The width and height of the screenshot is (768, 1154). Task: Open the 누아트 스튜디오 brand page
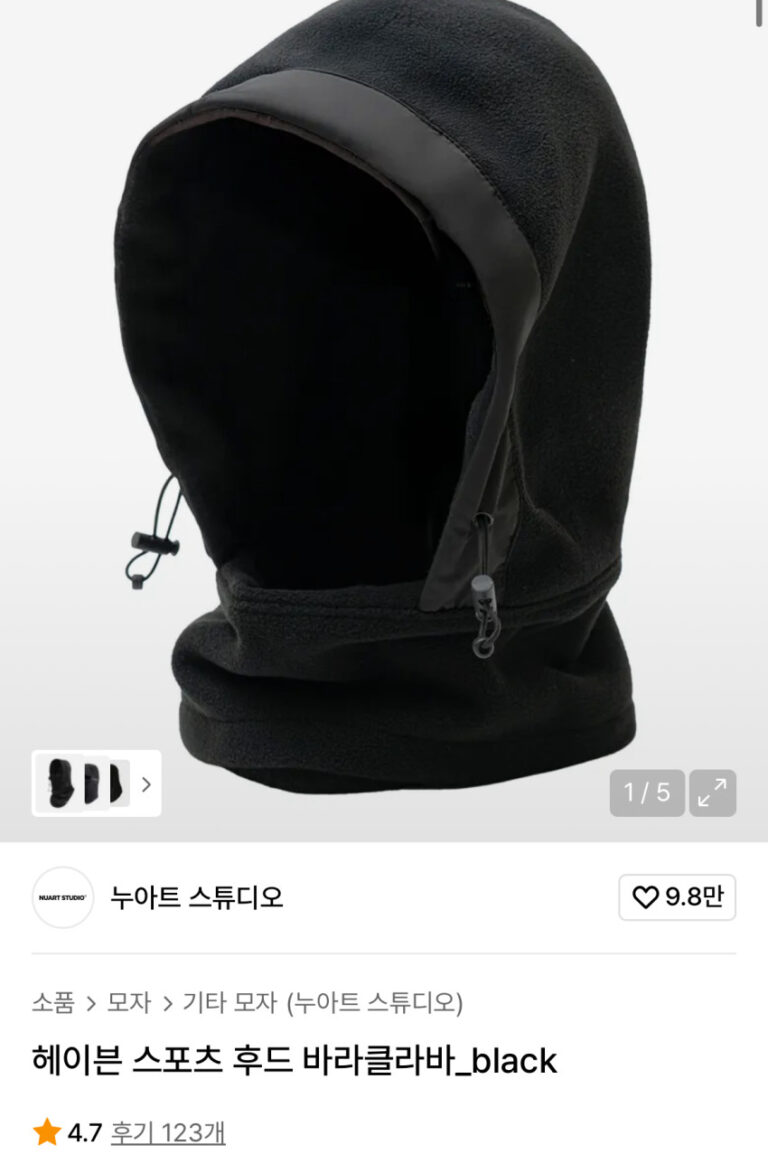[x=197, y=897]
